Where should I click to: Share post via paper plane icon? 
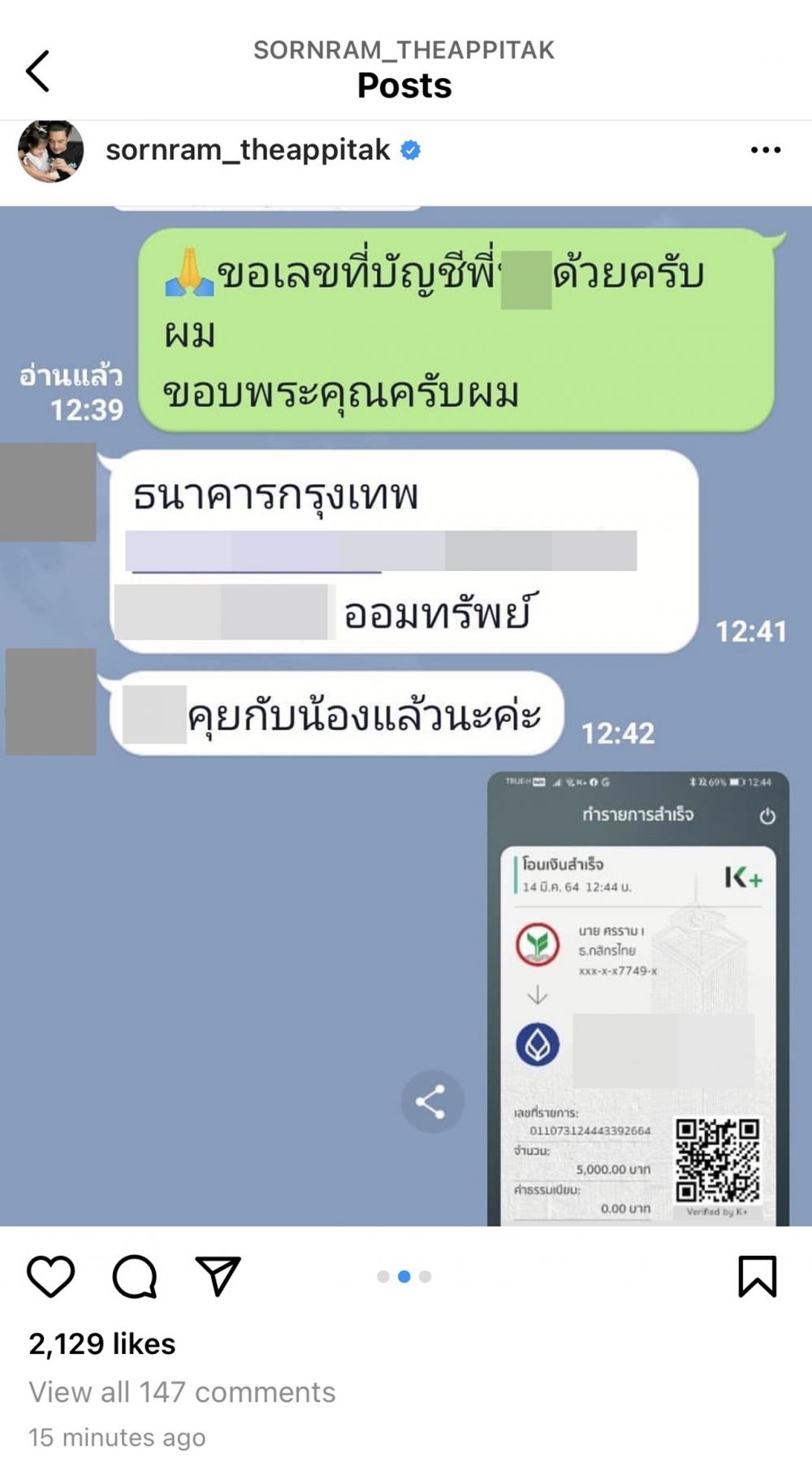[218, 1275]
